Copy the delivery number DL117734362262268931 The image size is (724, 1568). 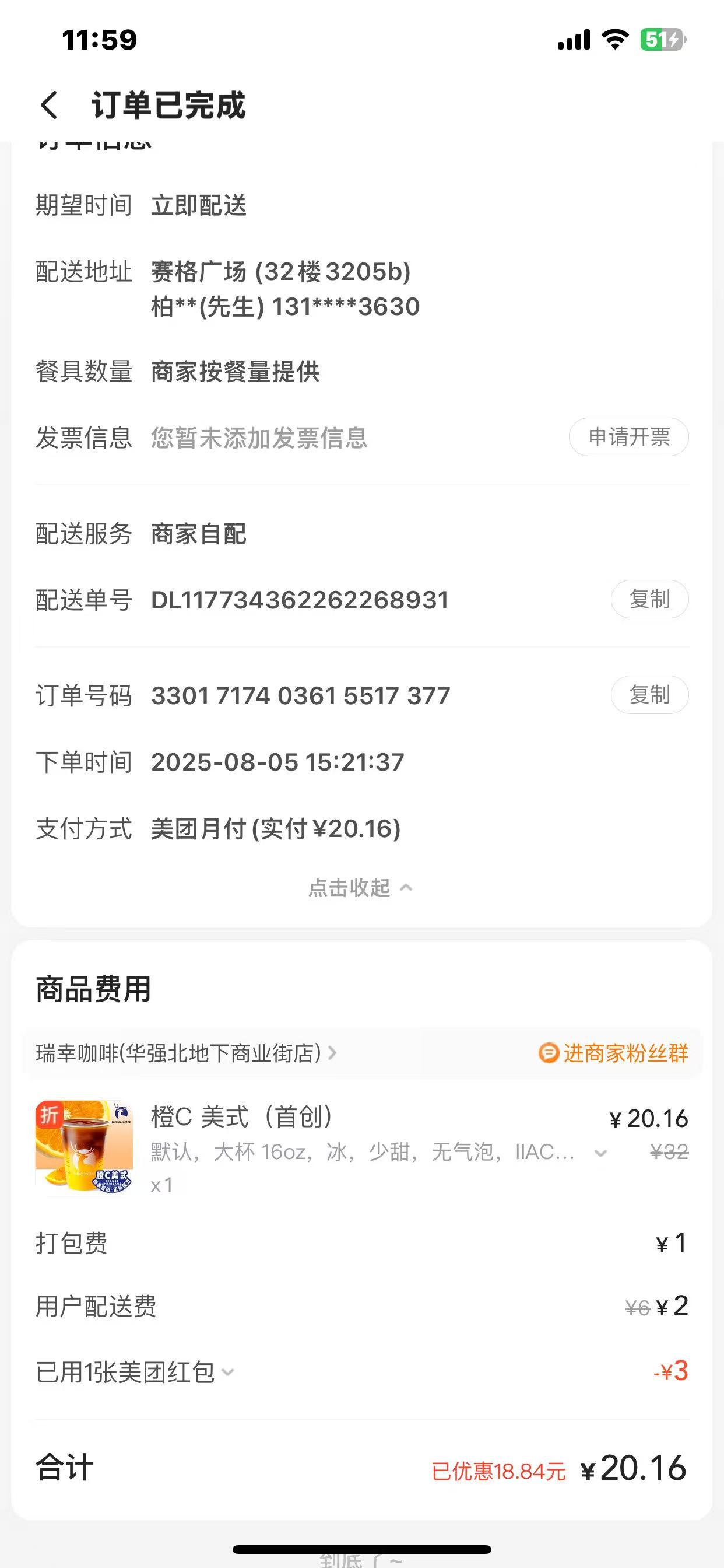click(x=649, y=600)
